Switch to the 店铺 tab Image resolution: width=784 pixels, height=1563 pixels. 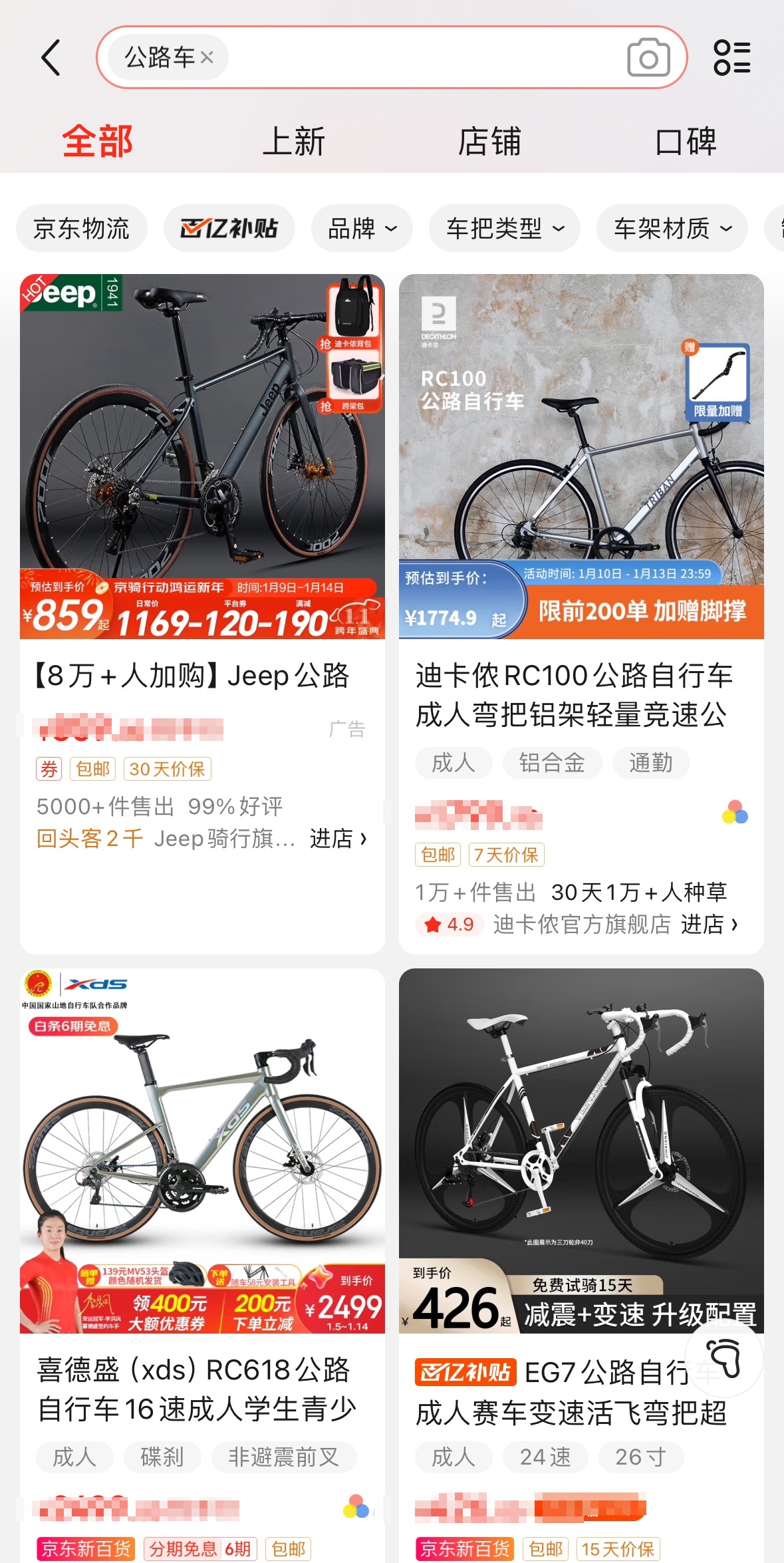(489, 142)
